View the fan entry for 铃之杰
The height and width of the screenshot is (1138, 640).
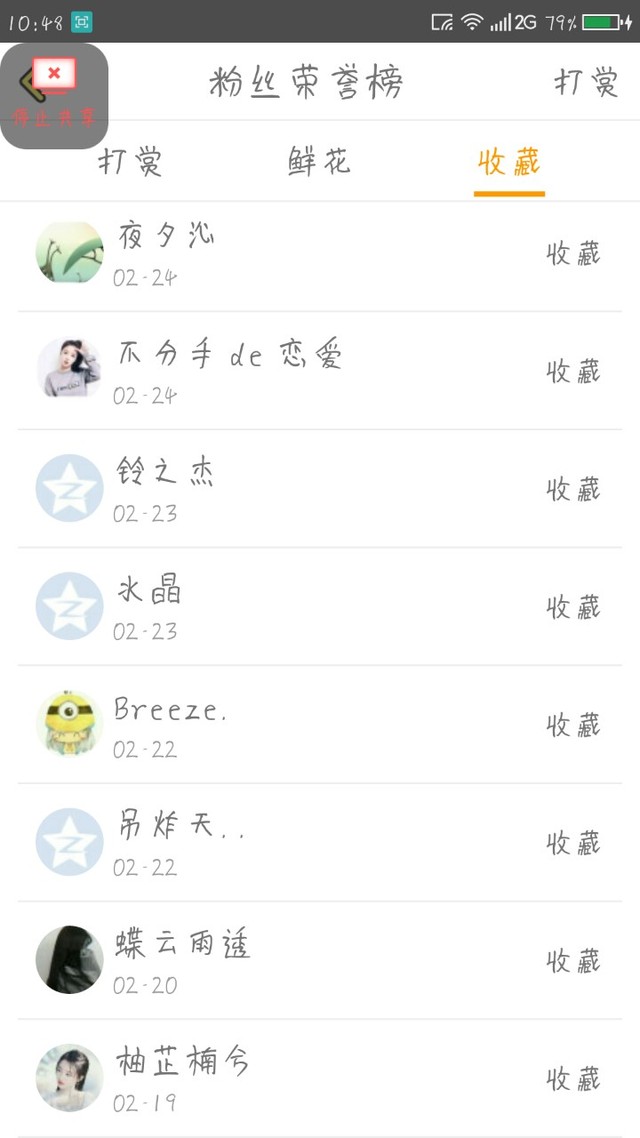click(320, 489)
